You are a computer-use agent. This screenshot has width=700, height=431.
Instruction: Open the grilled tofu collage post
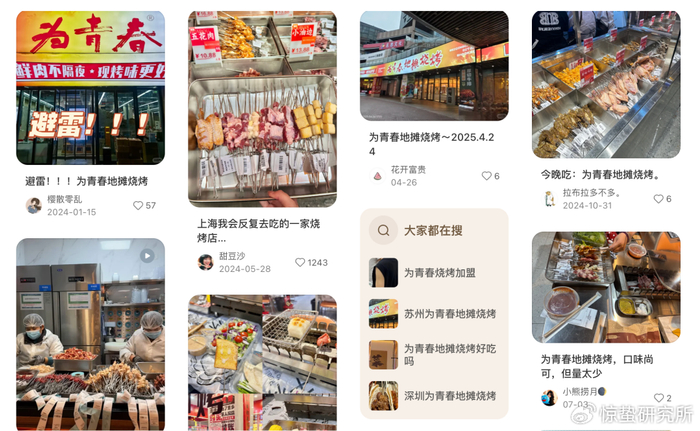262,363
